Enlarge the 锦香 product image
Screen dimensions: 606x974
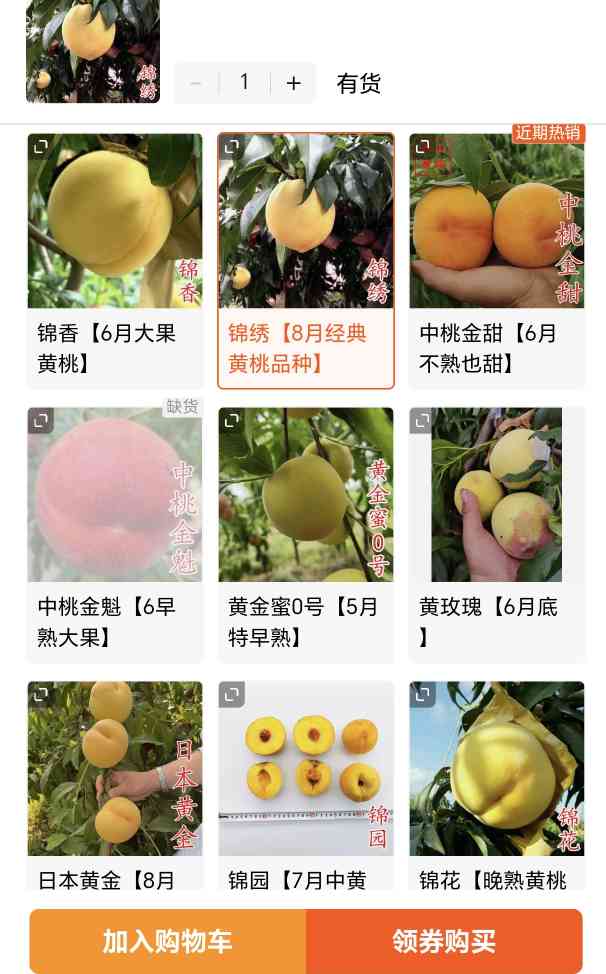pyautogui.click(x=41, y=147)
